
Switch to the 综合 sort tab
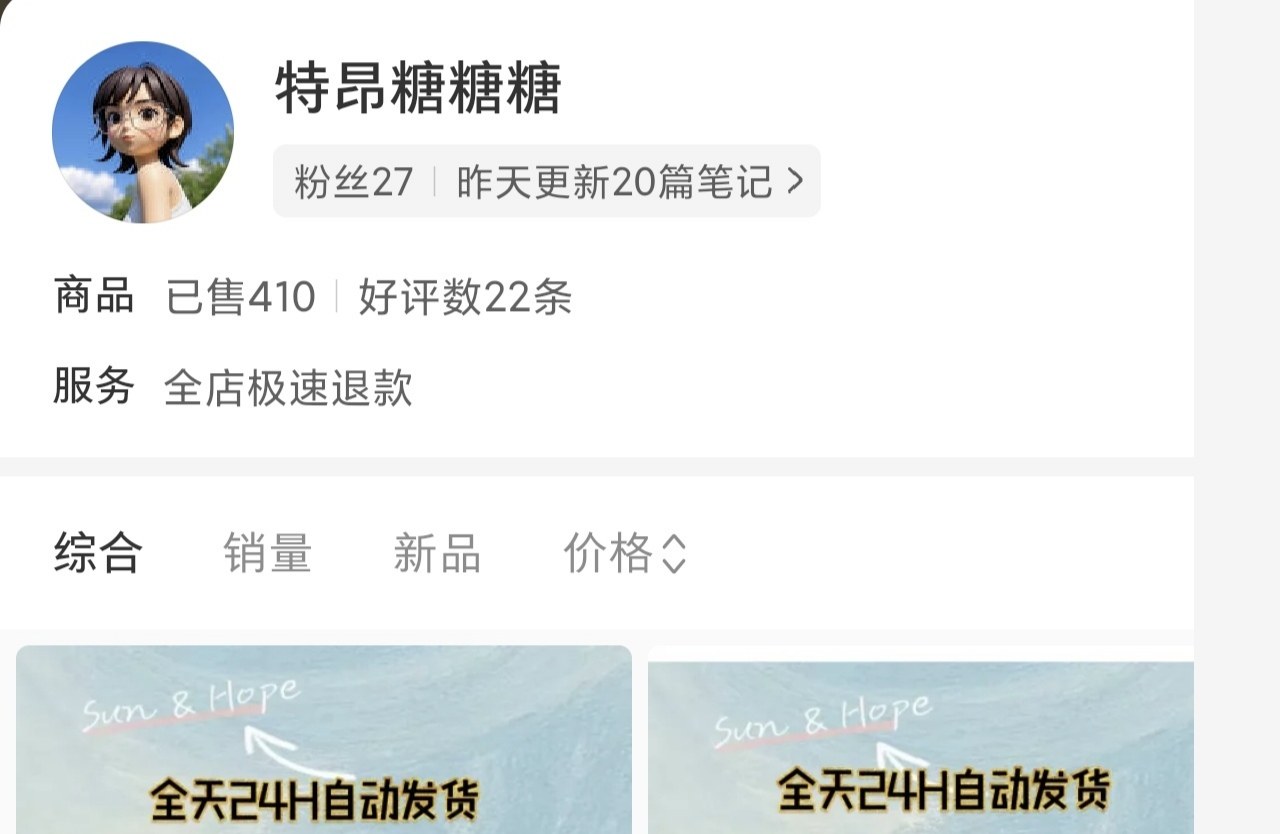98,553
